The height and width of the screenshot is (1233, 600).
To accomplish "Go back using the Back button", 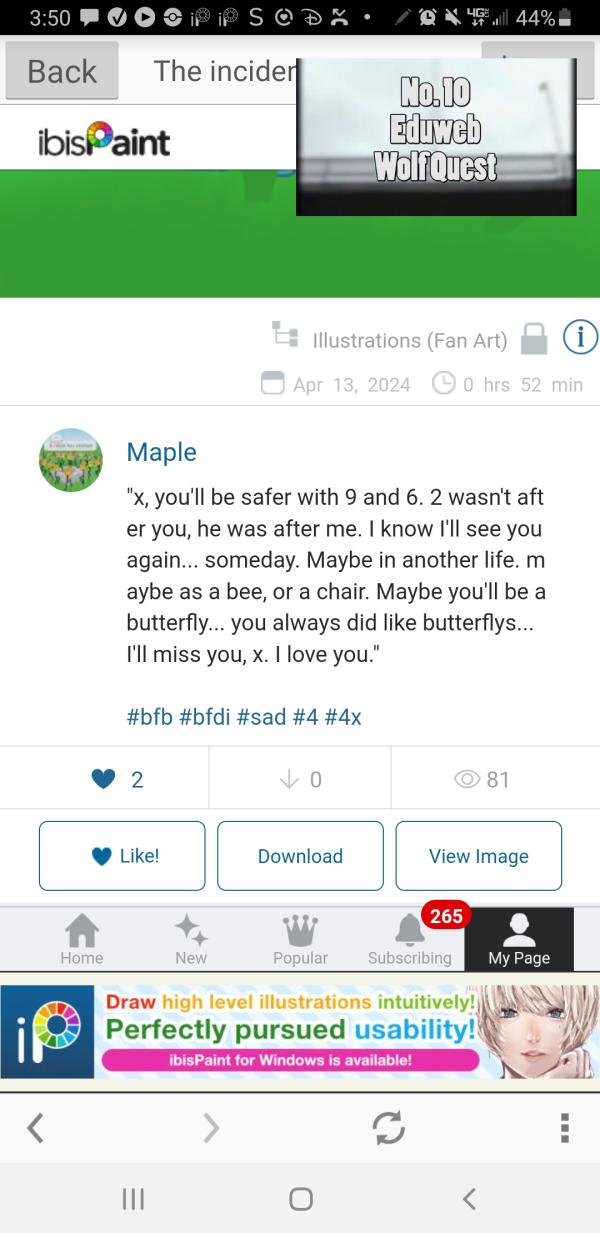I will 62,72.
